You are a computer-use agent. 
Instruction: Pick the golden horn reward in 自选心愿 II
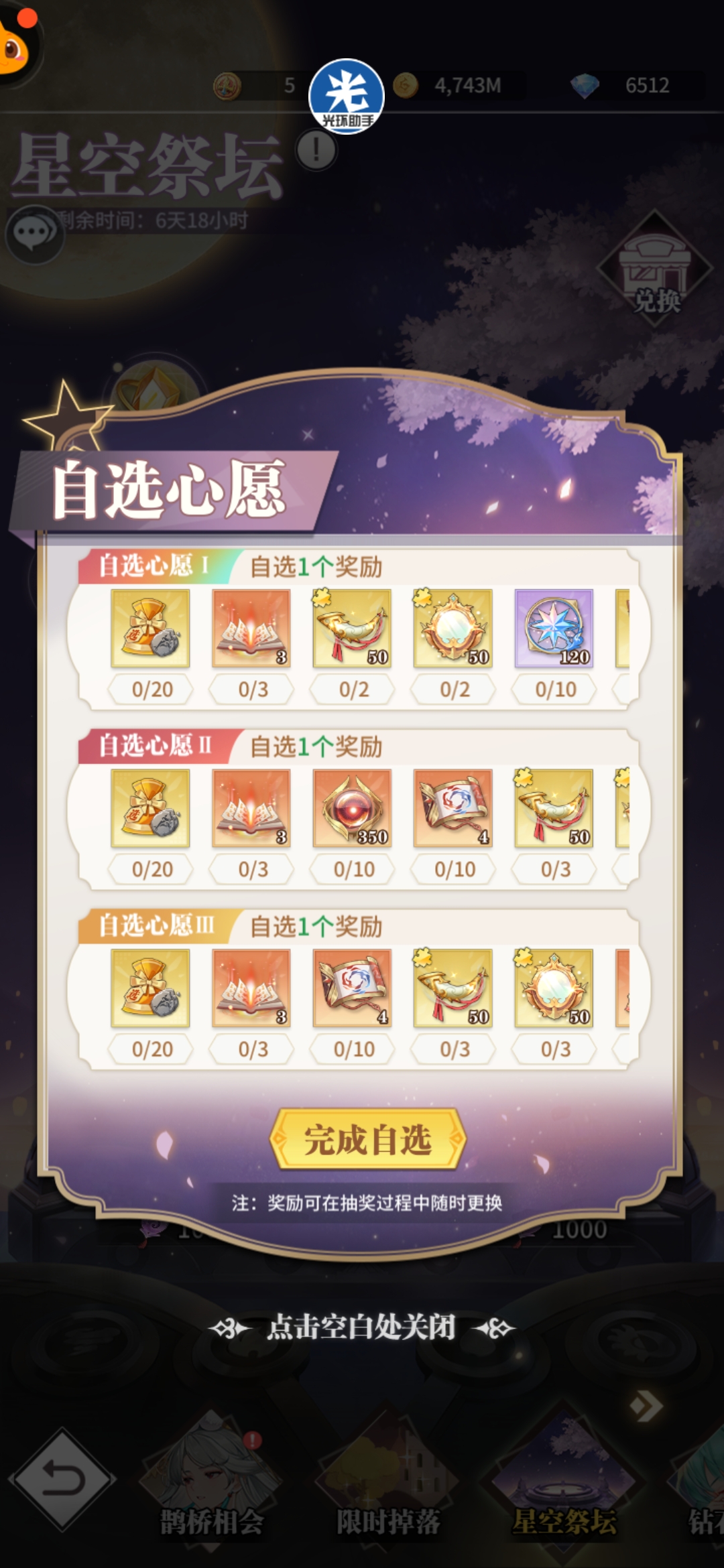(x=554, y=808)
